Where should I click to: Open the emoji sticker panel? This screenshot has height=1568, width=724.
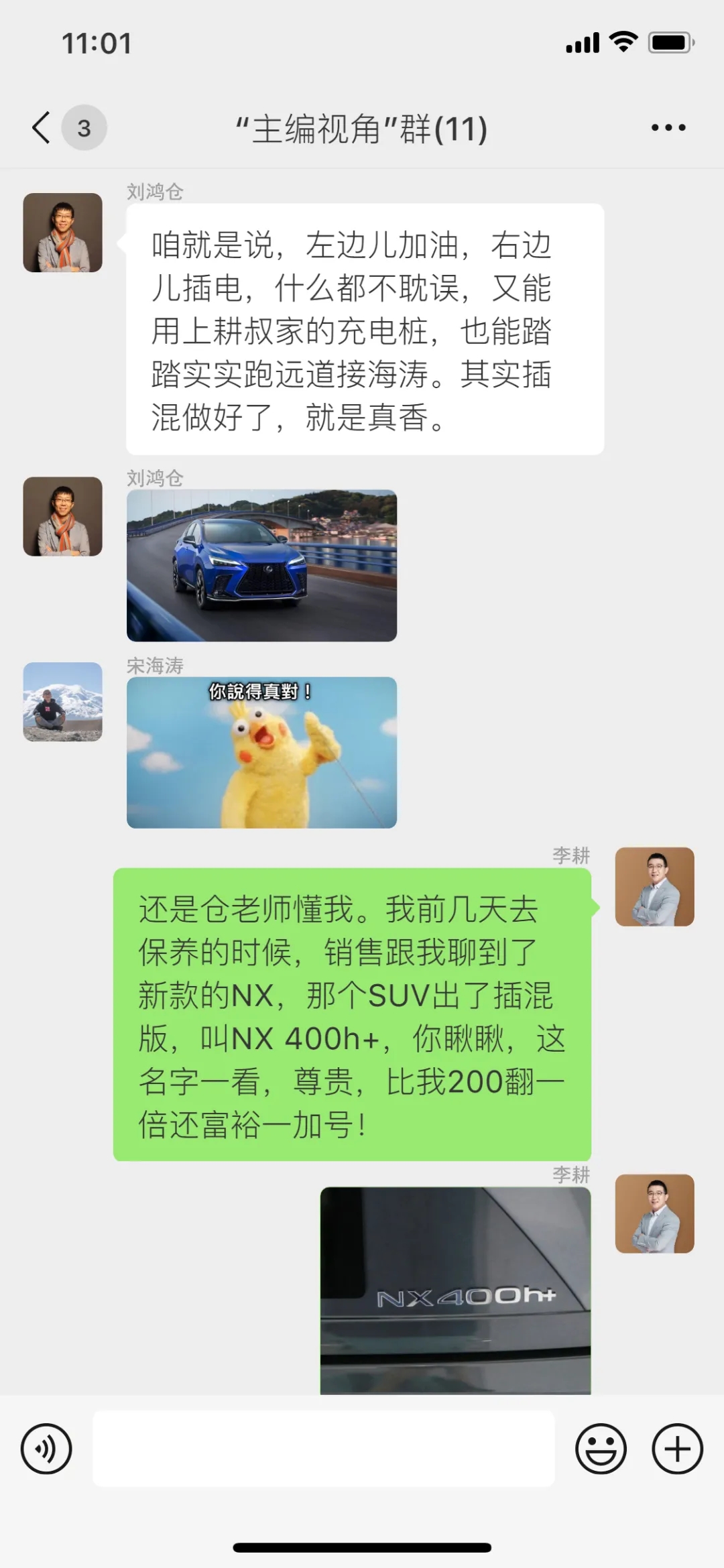coord(601,1448)
